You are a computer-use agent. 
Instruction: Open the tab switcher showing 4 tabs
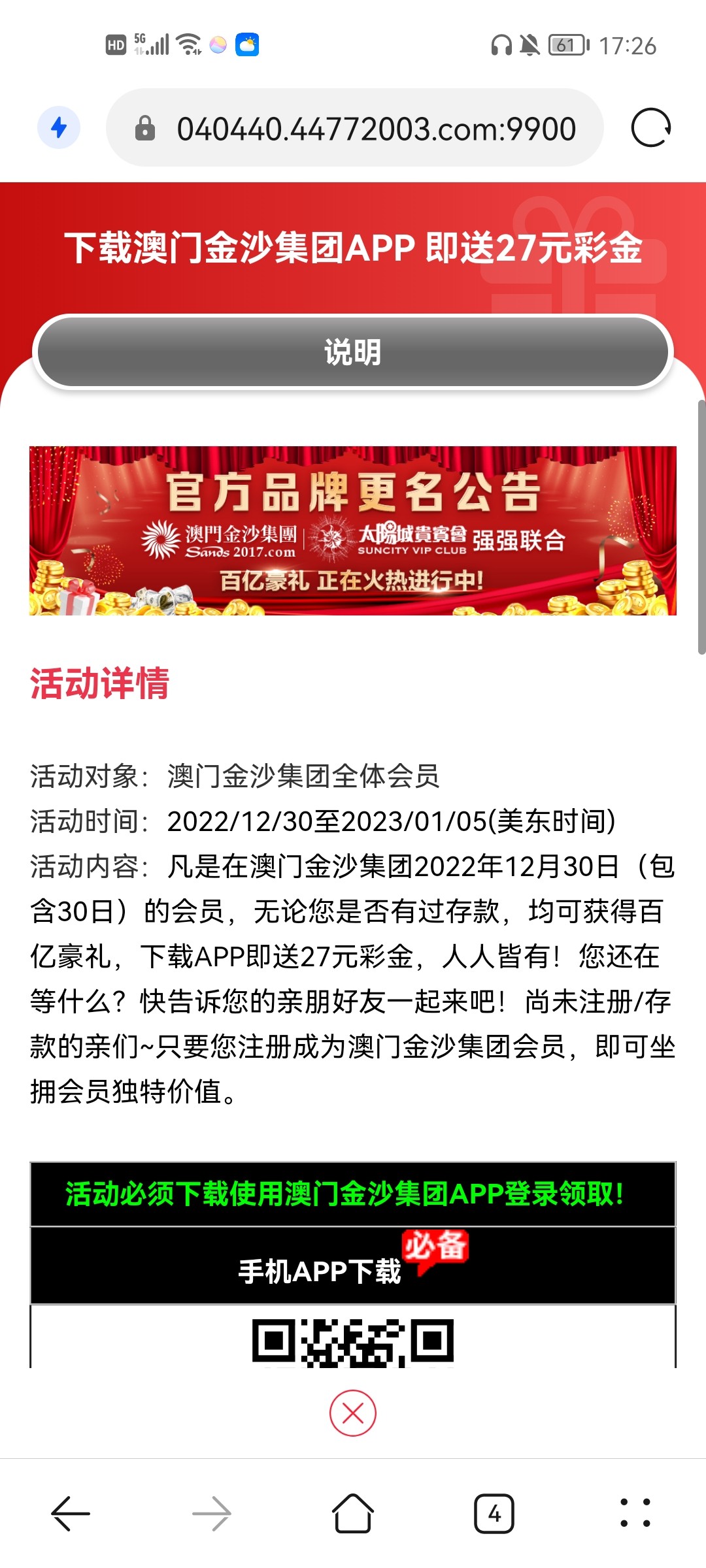pos(494,1513)
